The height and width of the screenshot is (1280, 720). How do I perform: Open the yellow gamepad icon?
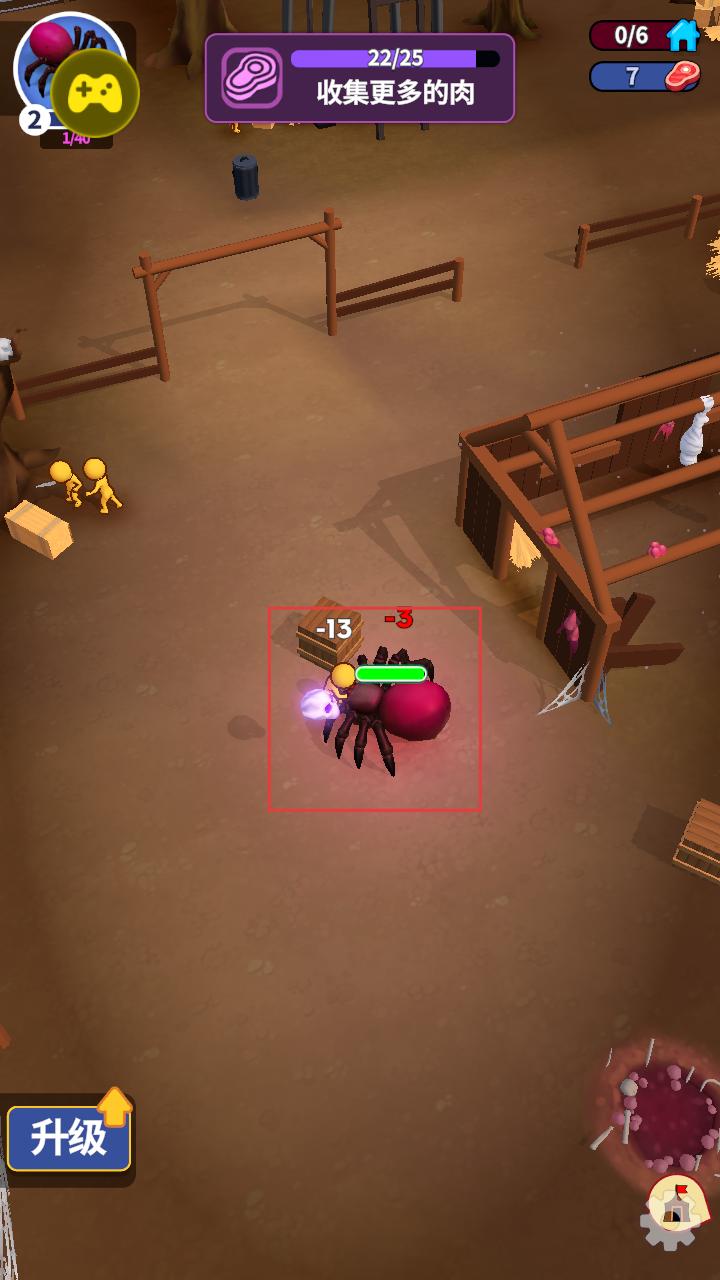(x=95, y=93)
